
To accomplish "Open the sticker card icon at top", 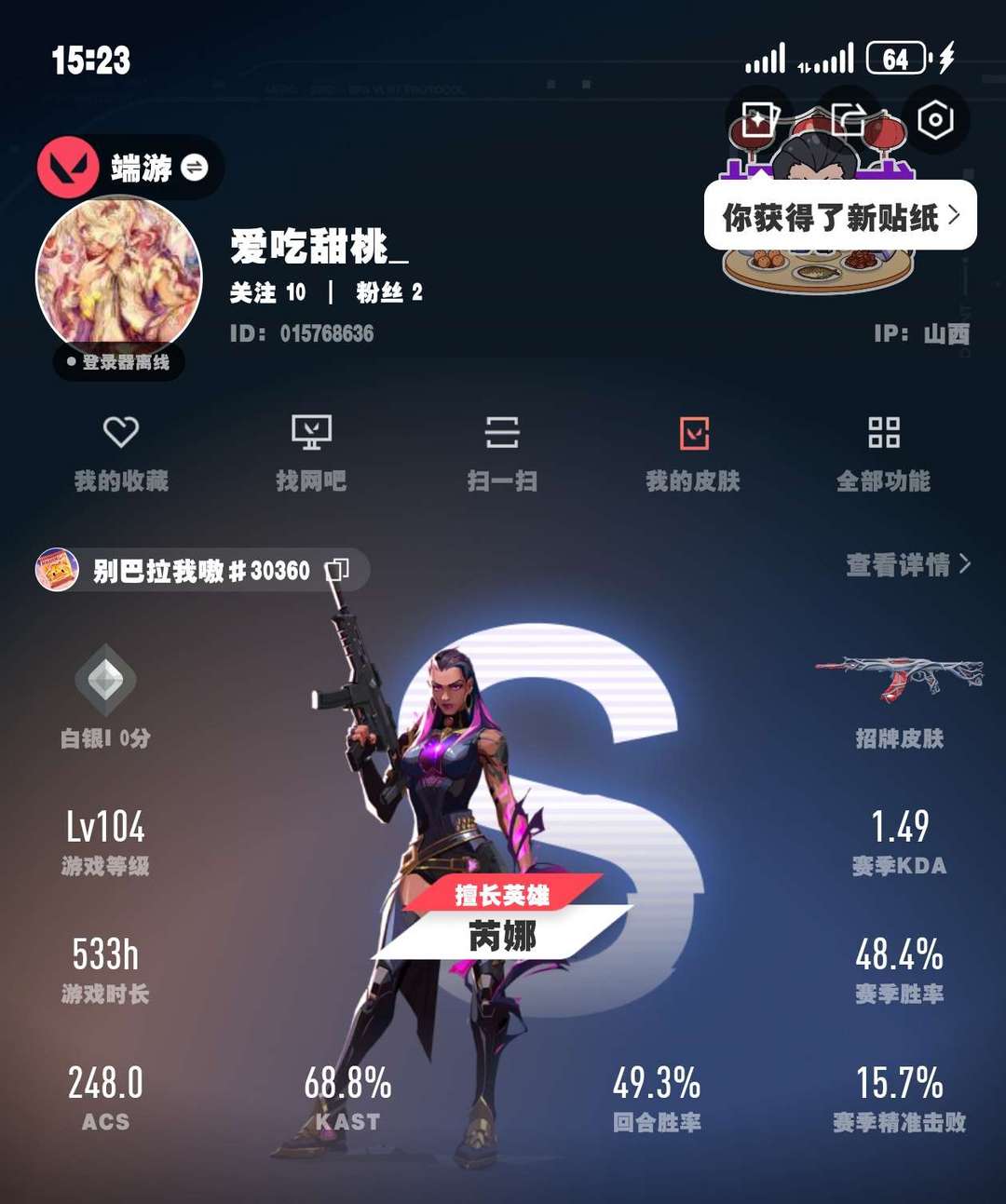I will click(x=759, y=120).
